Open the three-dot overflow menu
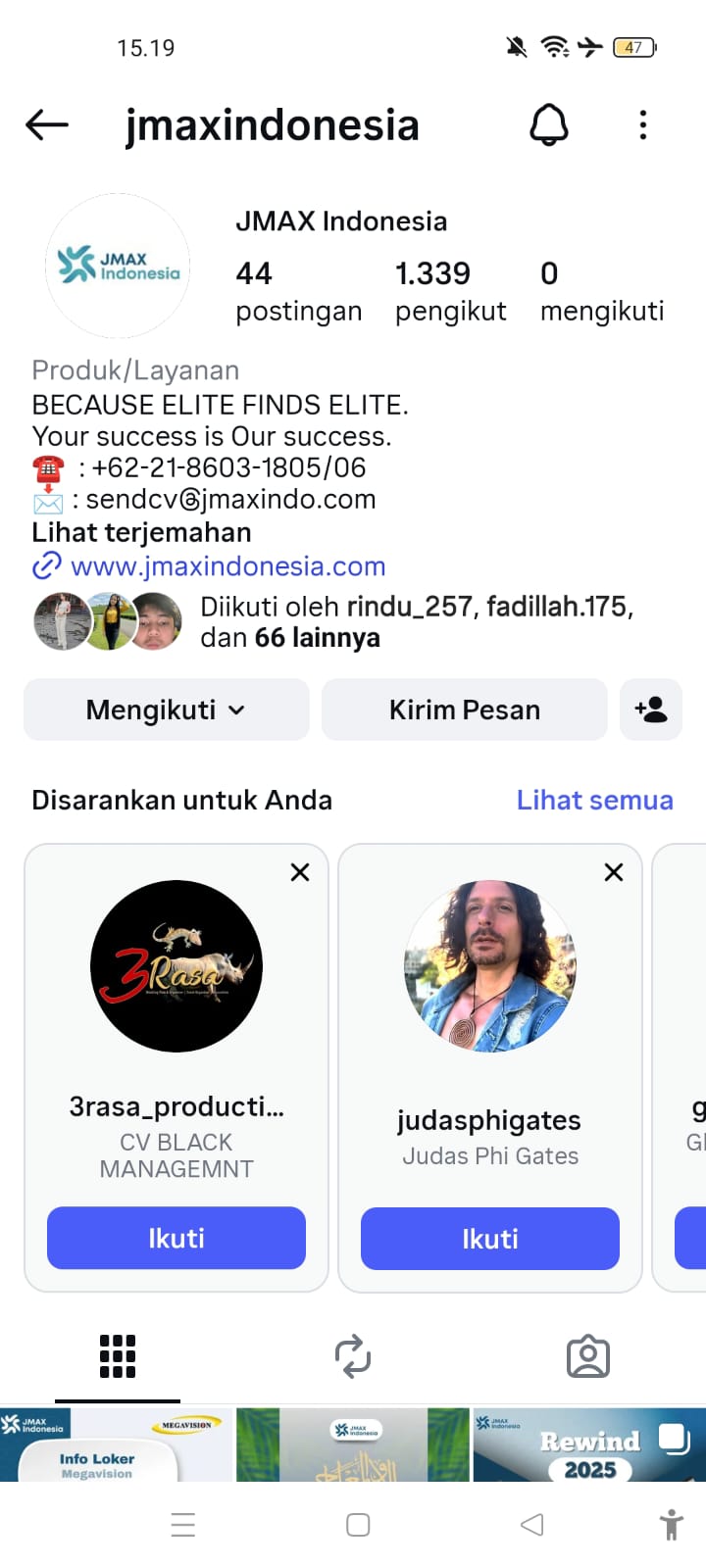 point(643,124)
